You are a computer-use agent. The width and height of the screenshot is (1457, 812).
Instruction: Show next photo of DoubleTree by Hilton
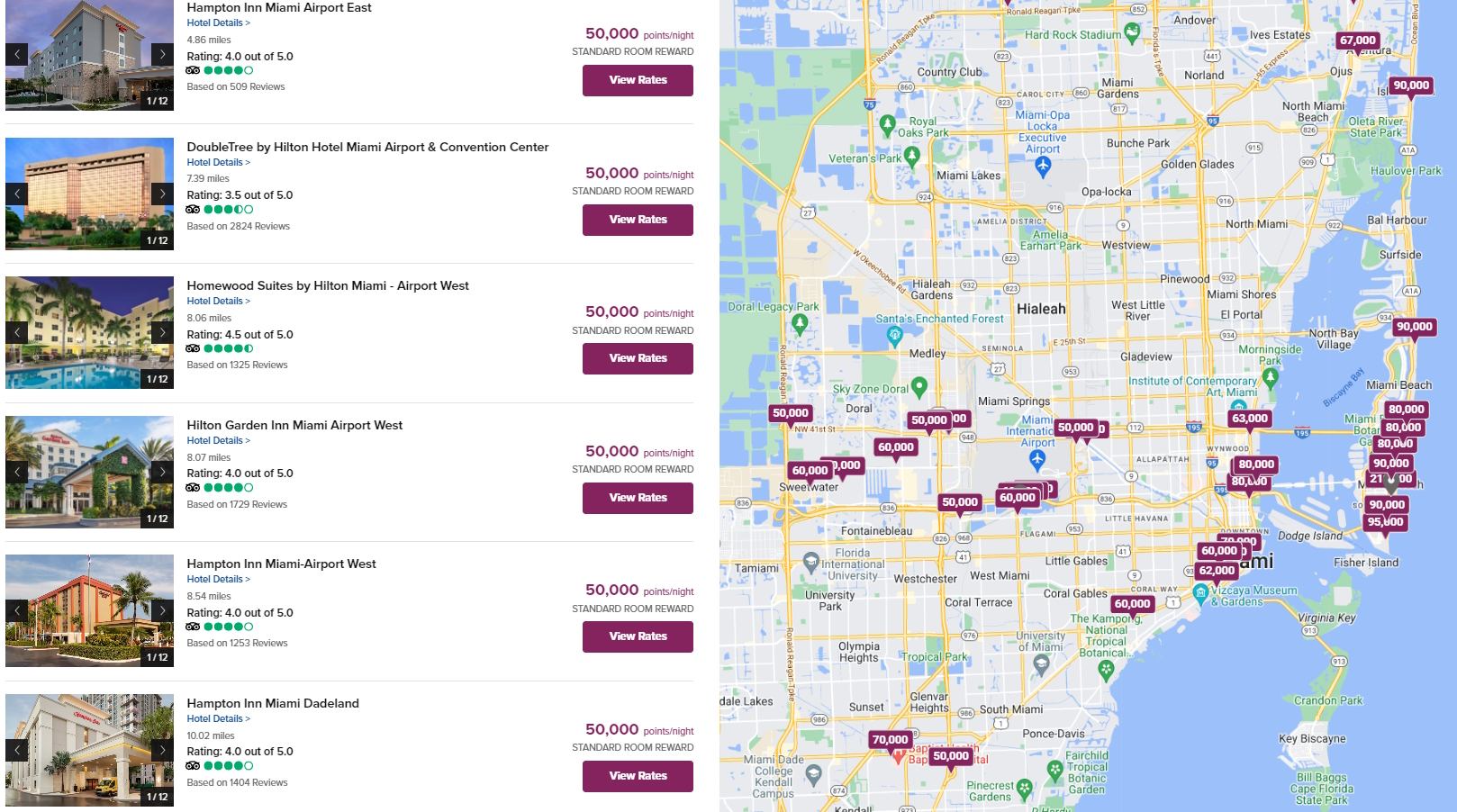(162, 194)
